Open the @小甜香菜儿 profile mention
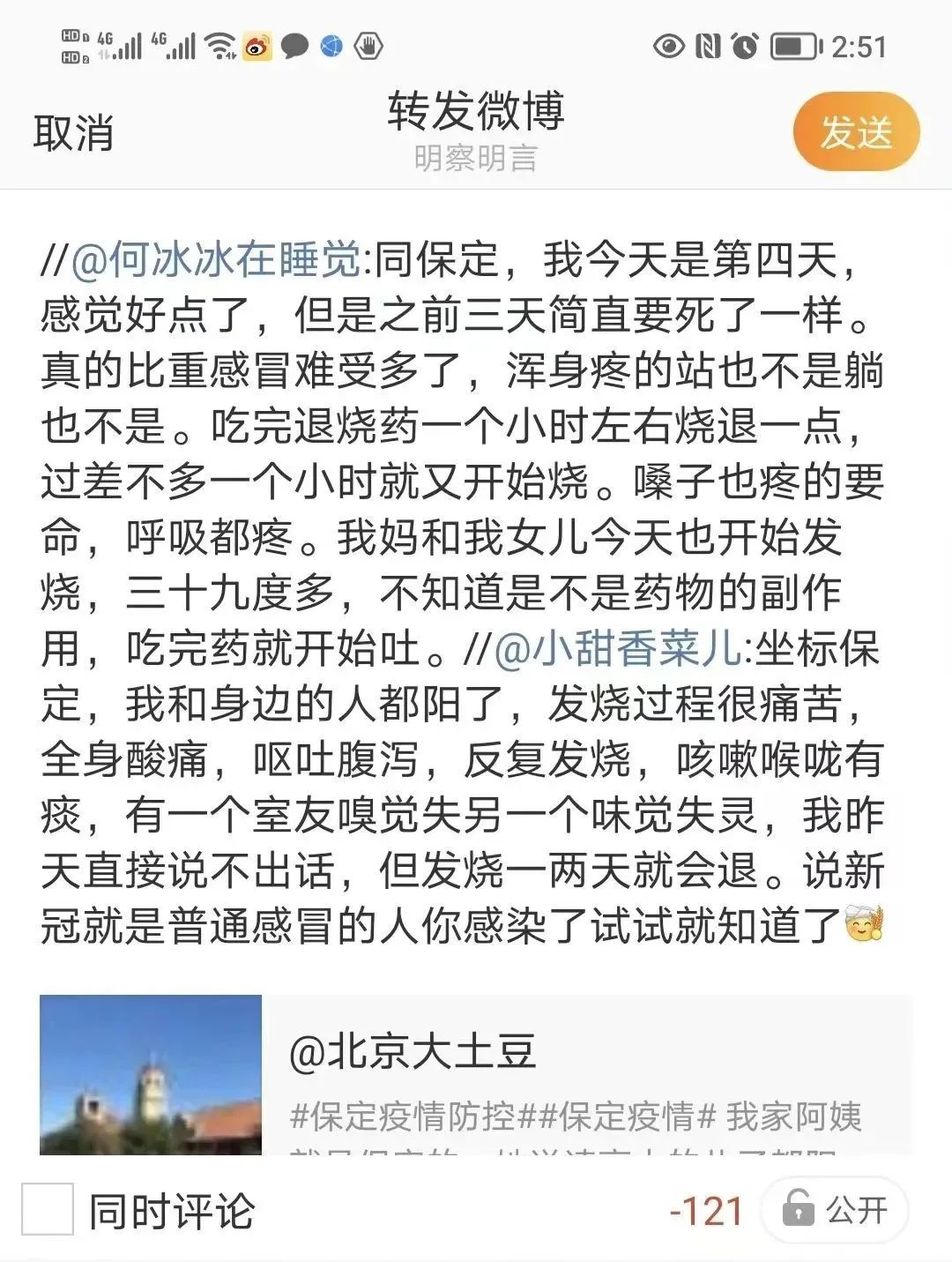Image resolution: width=952 pixels, height=1262 pixels. (619, 650)
